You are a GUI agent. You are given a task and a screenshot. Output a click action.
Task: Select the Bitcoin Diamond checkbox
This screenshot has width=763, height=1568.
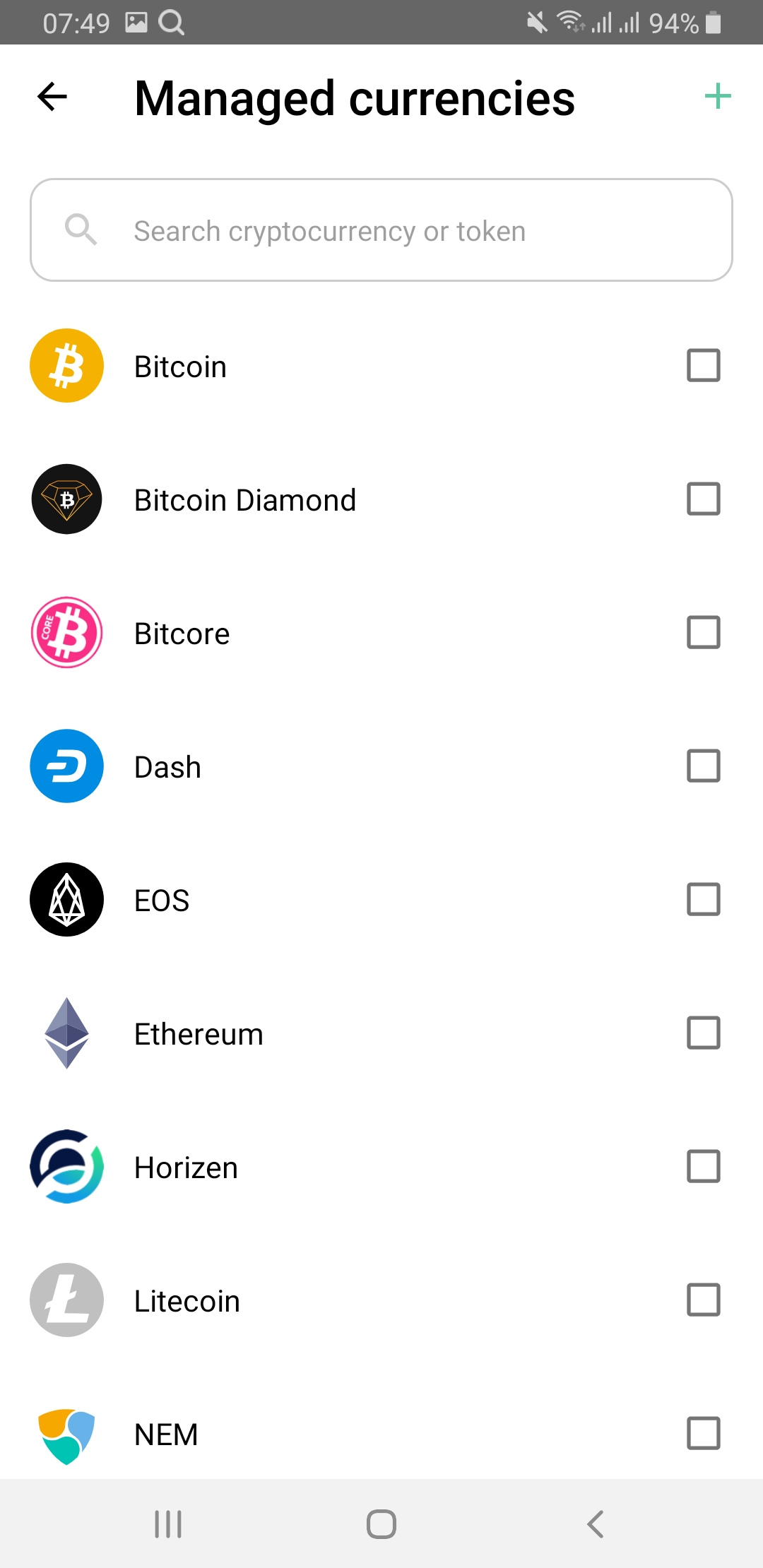point(703,499)
